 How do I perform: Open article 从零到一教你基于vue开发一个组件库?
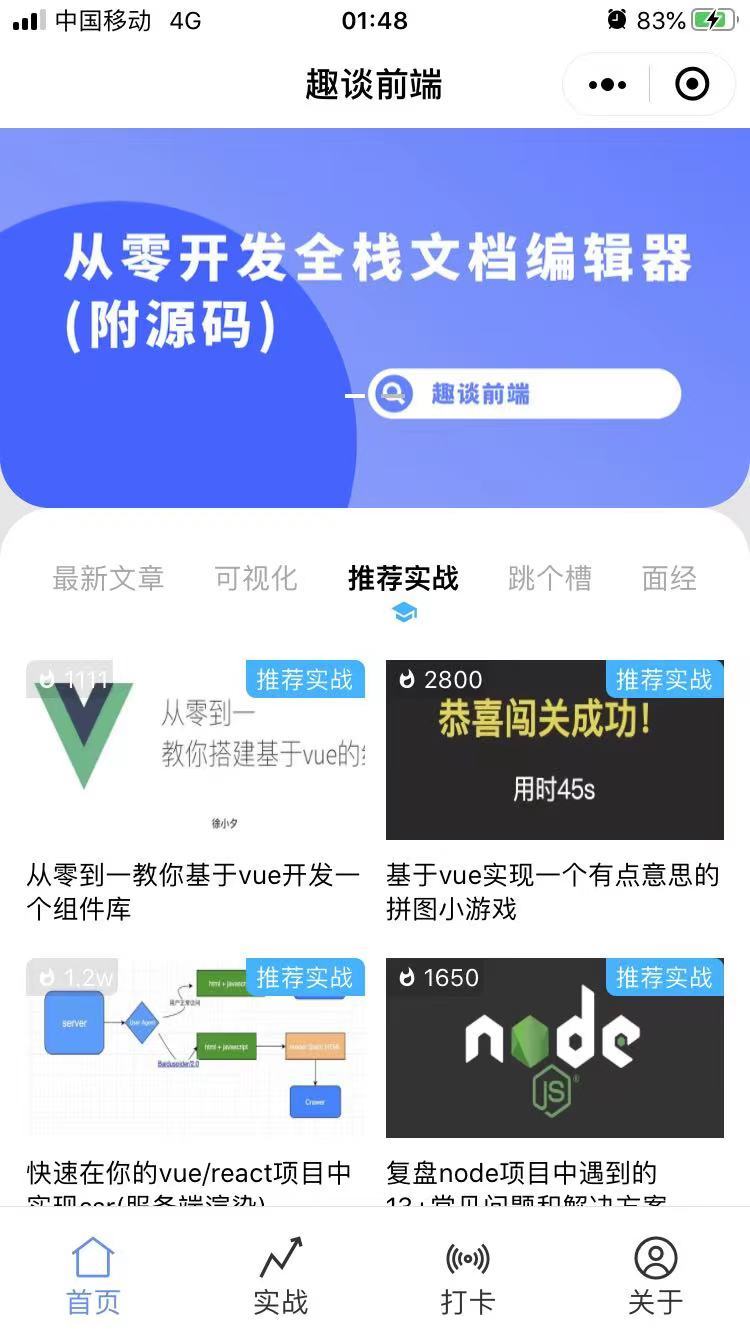click(x=195, y=790)
